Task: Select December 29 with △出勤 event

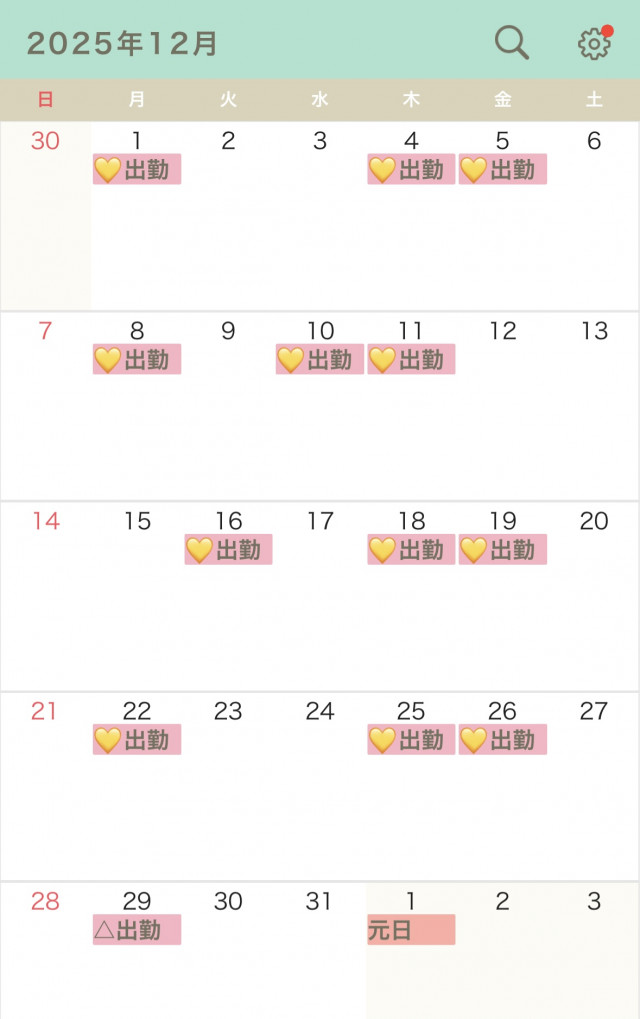Action: tap(137, 950)
